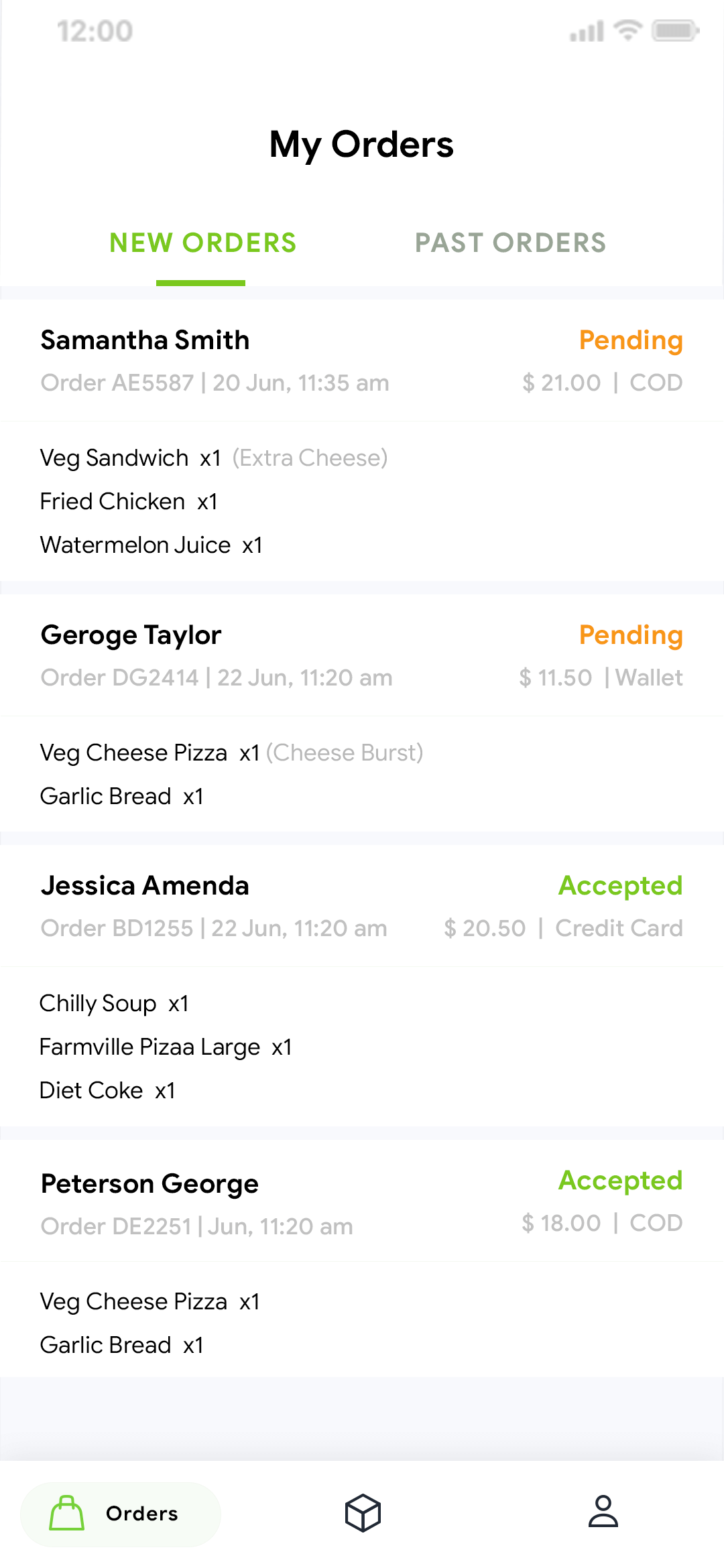This screenshot has width=724, height=1568.
Task: Click the cellular signal icon in the status bar
Action: (x=587, y=30)
